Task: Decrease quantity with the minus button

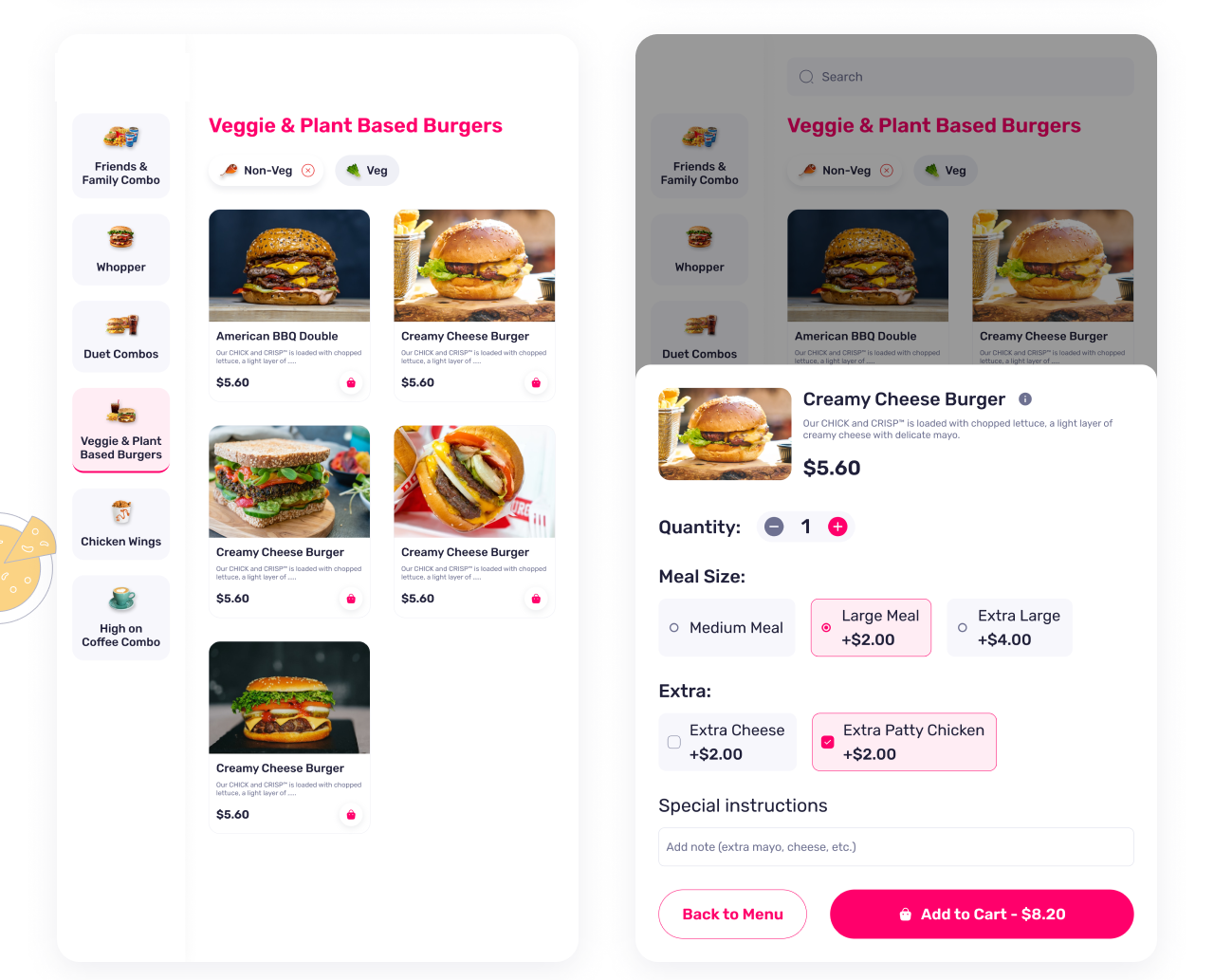Action: (x=774, y=527)
